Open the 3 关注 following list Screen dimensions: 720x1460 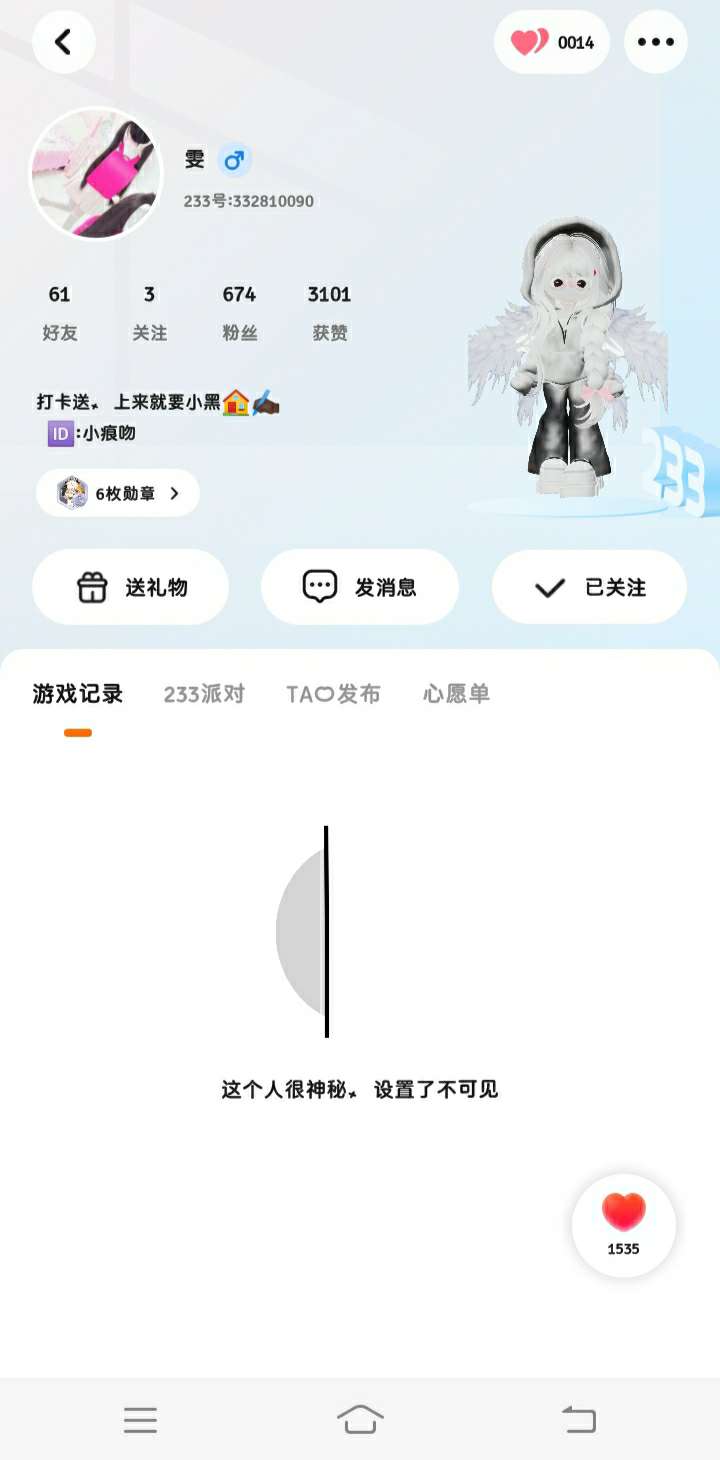[150, 313]
